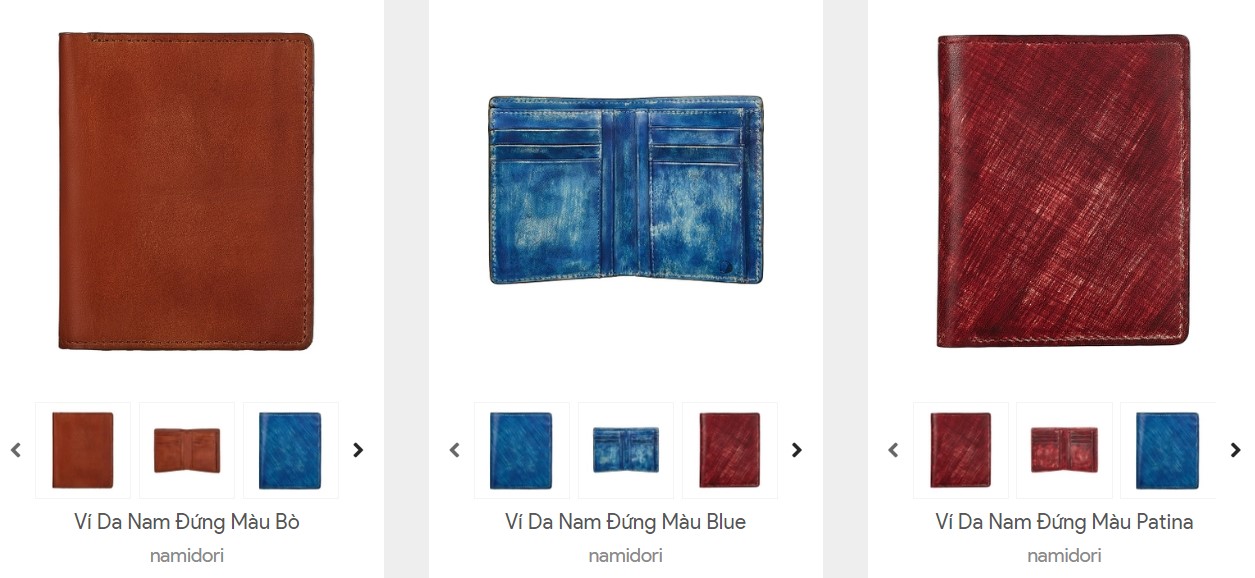Select blue wallet thumbnail under Màu Patina

(x=1167, y=450)
